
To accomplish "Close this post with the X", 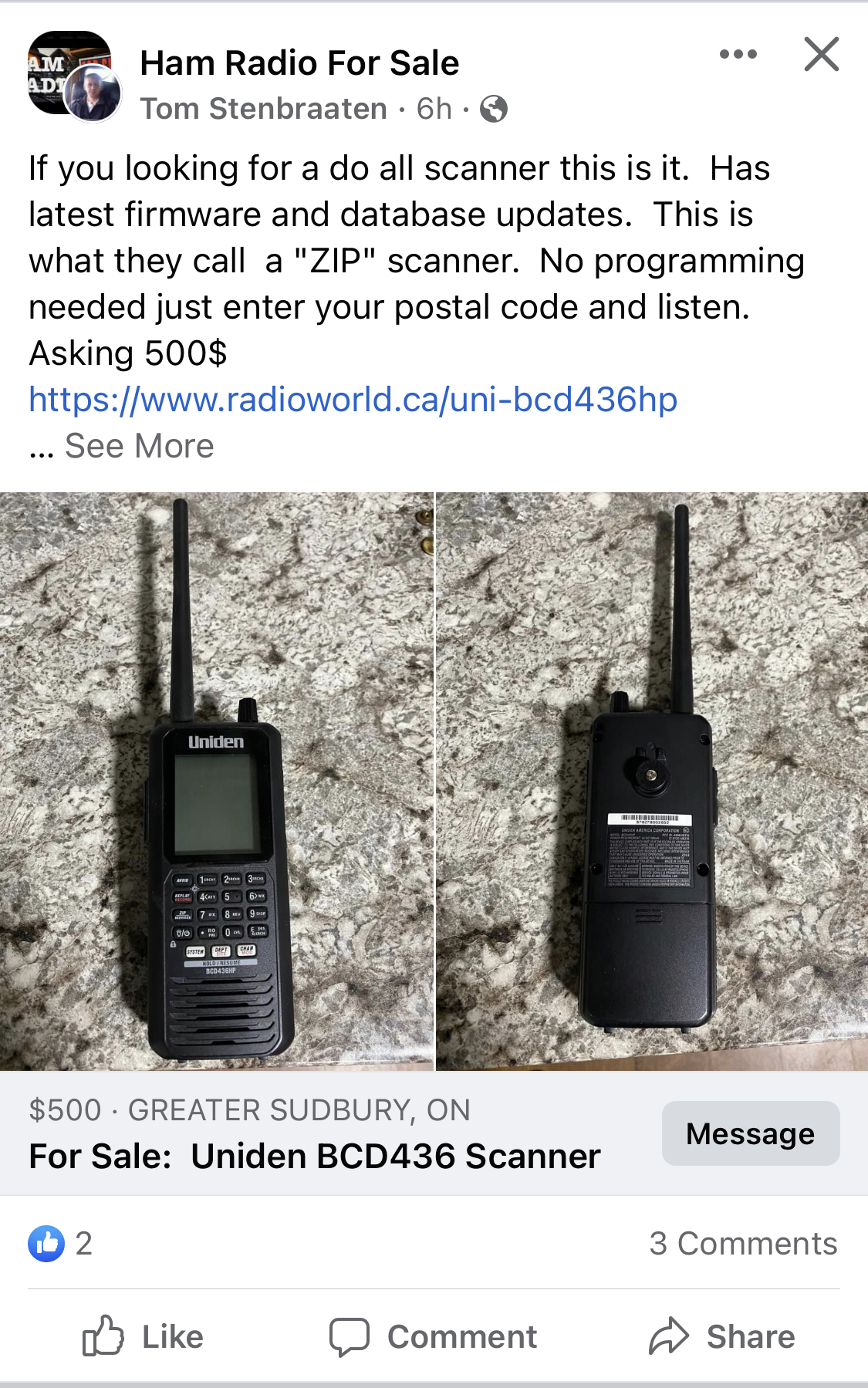I will 821,54.
